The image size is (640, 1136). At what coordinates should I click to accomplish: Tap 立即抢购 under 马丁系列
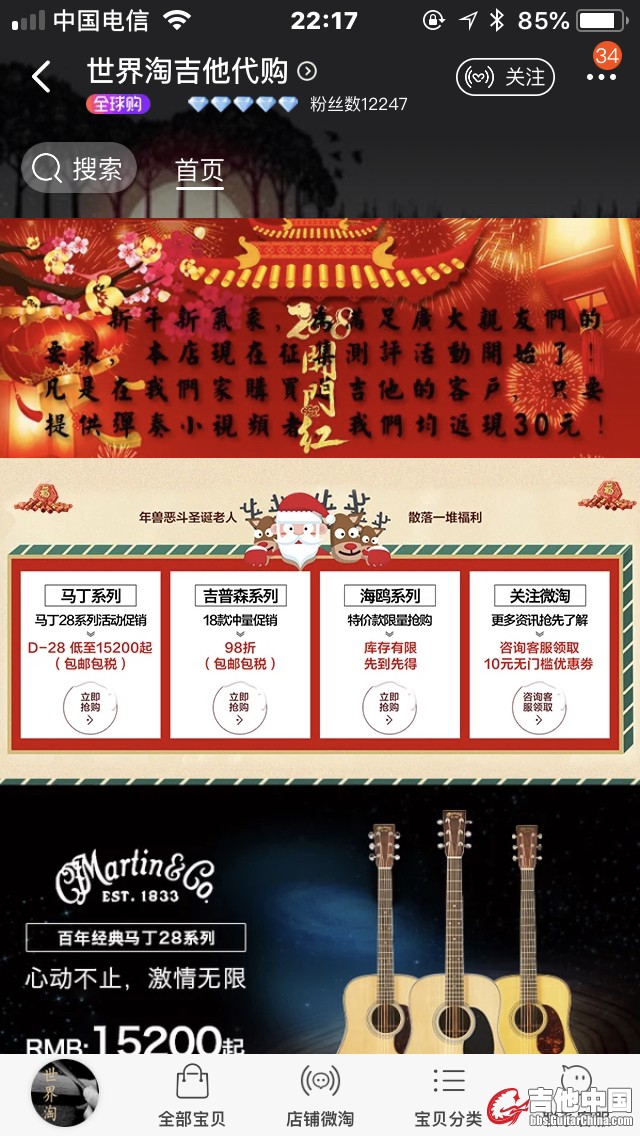coord(89,706)
